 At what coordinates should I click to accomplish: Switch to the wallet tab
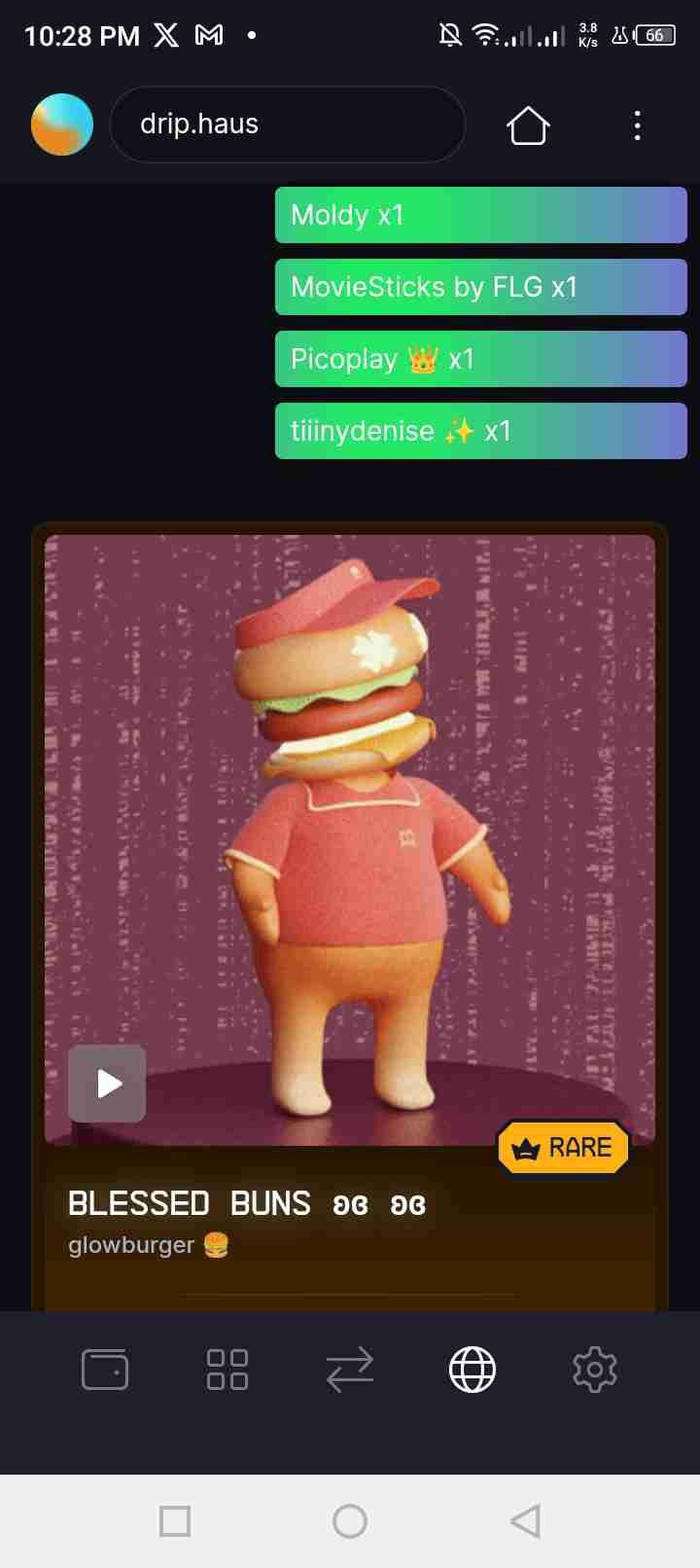pyautogui.click(x=105, y=1370)
